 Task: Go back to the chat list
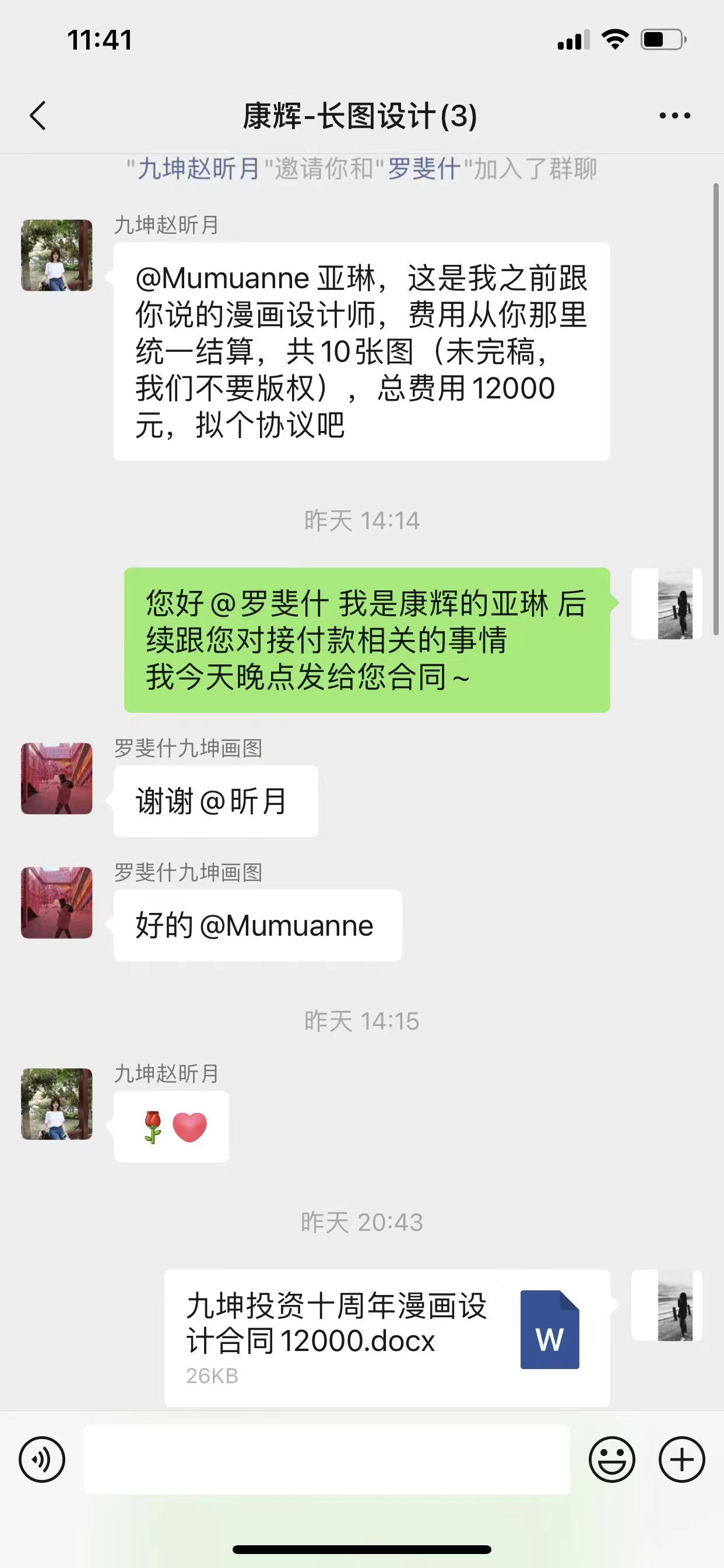pyautogui.click(x=38, y=116)
